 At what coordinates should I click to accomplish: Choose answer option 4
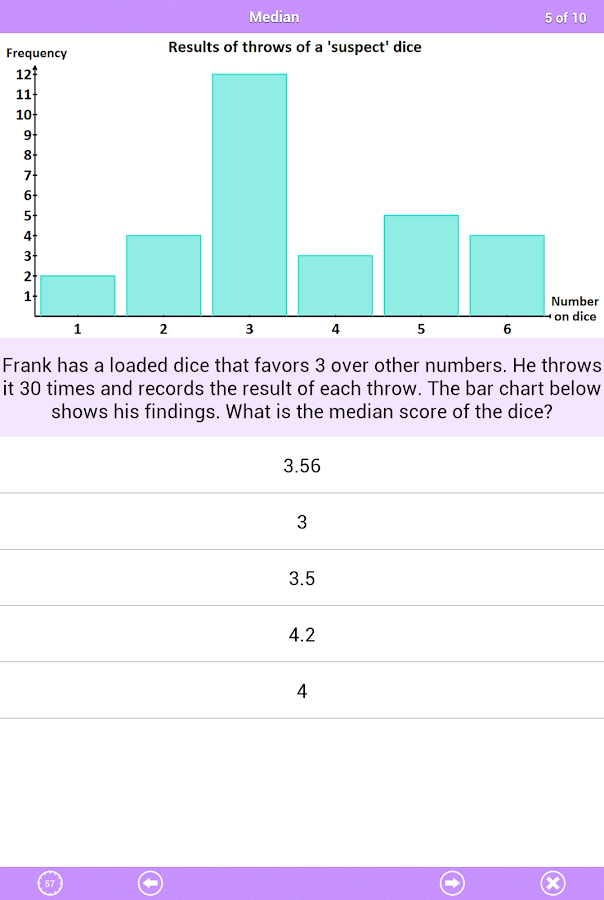(x=302, y=690)
